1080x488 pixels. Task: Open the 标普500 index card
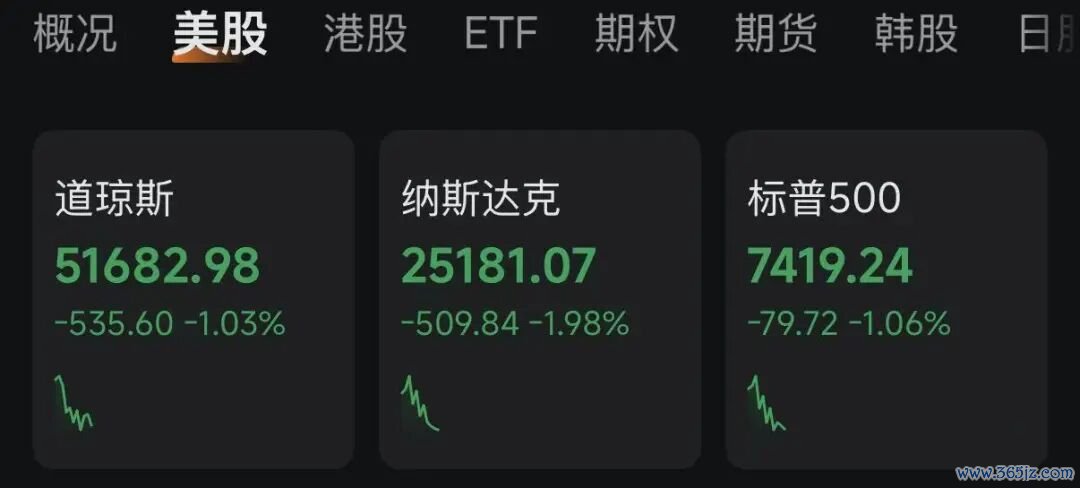click(x=886, y=299)
